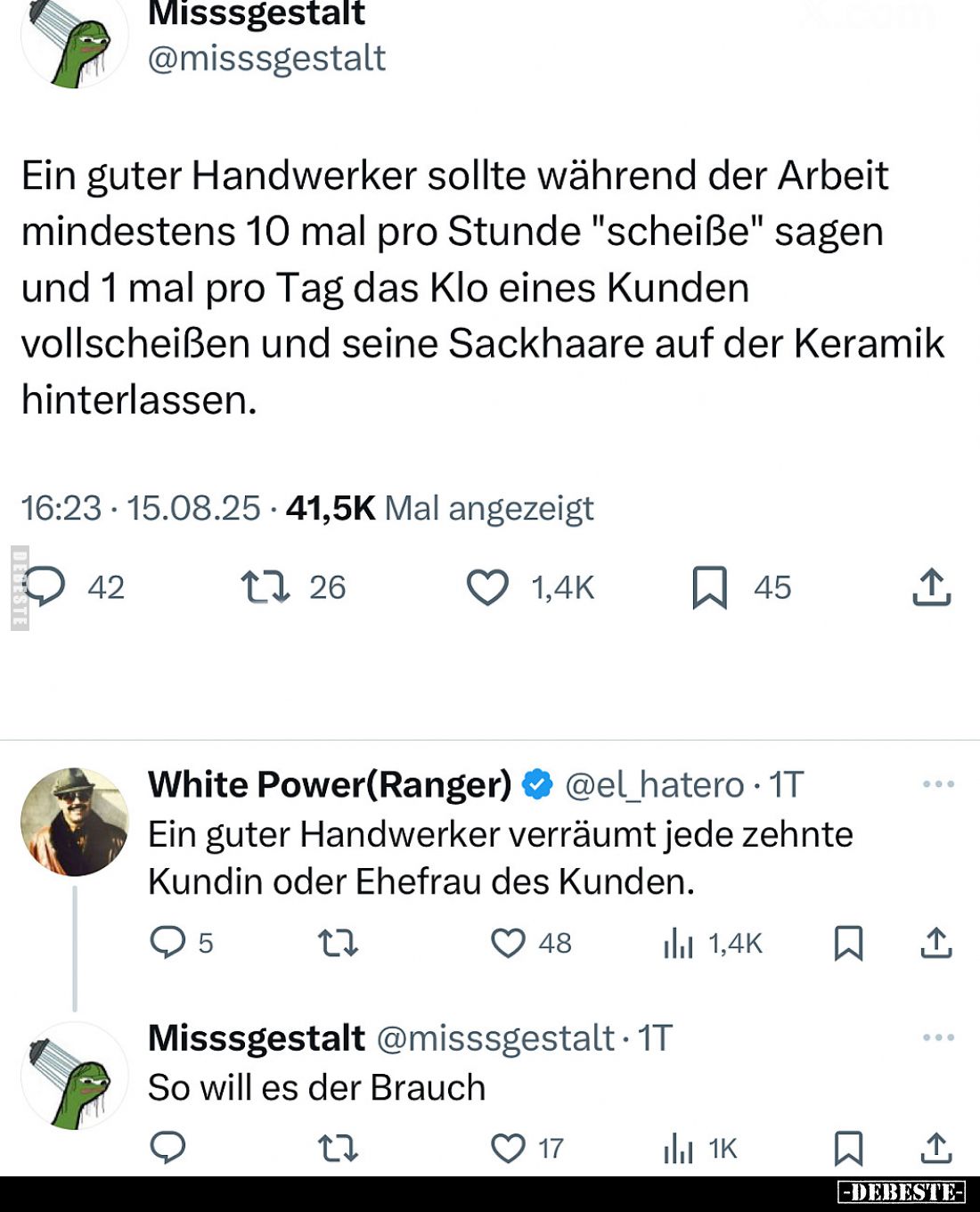The height and width of the screenshot is (1212, 980).
Task: Like @el_hatero's reply with 48 likes
Action: coord(508,942)
